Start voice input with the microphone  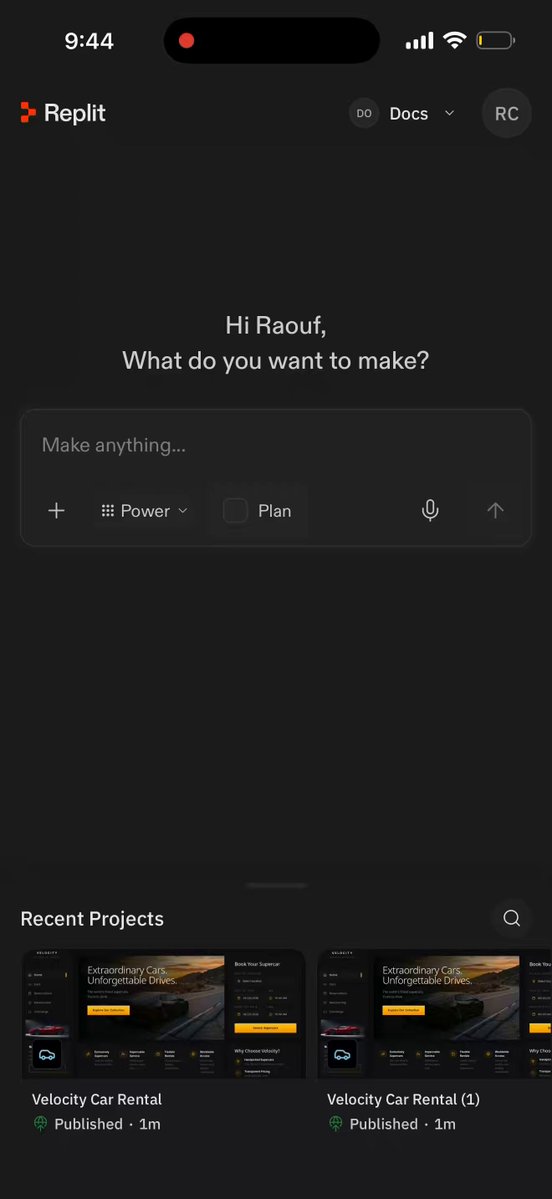pyautogui.click(x=430, y=511)
